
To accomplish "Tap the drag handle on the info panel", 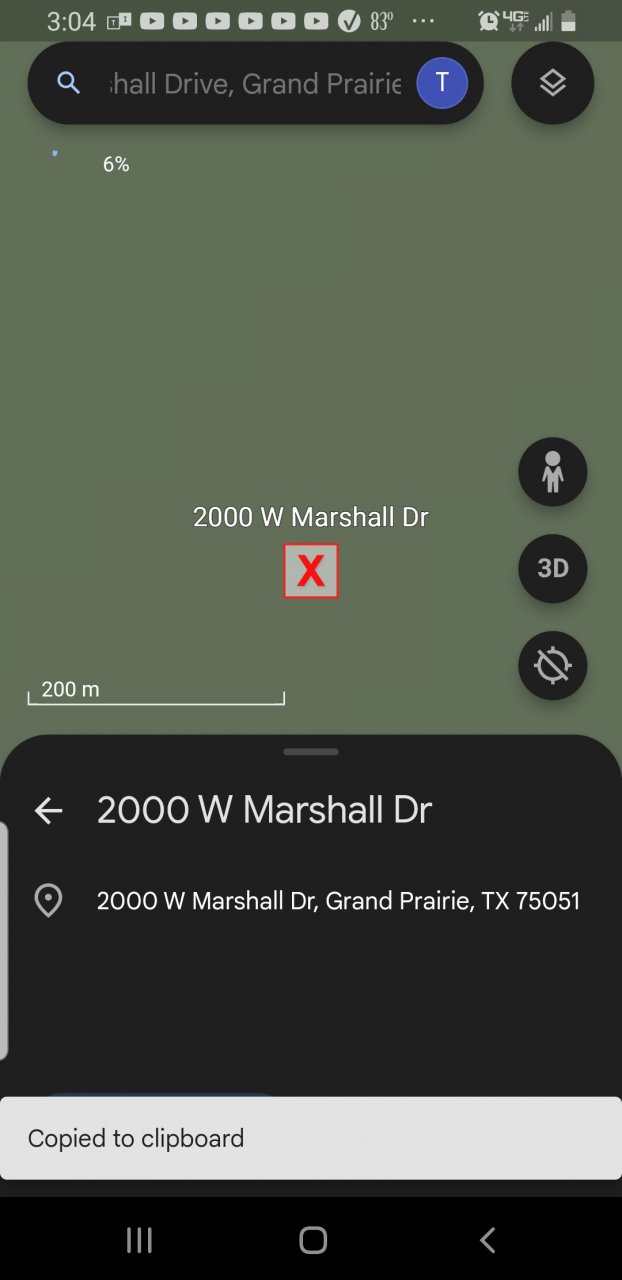I will (311, 752).
